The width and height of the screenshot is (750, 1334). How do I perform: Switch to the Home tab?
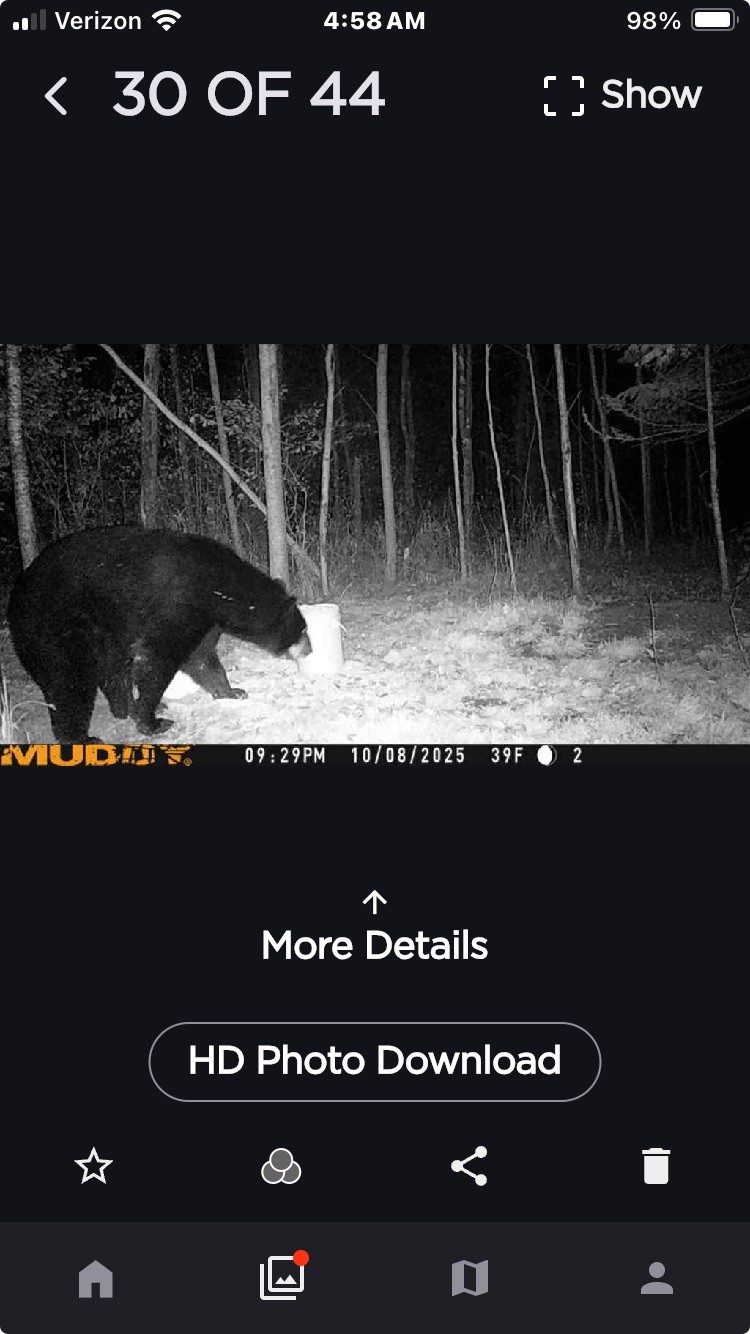(x=96, y=1278)
